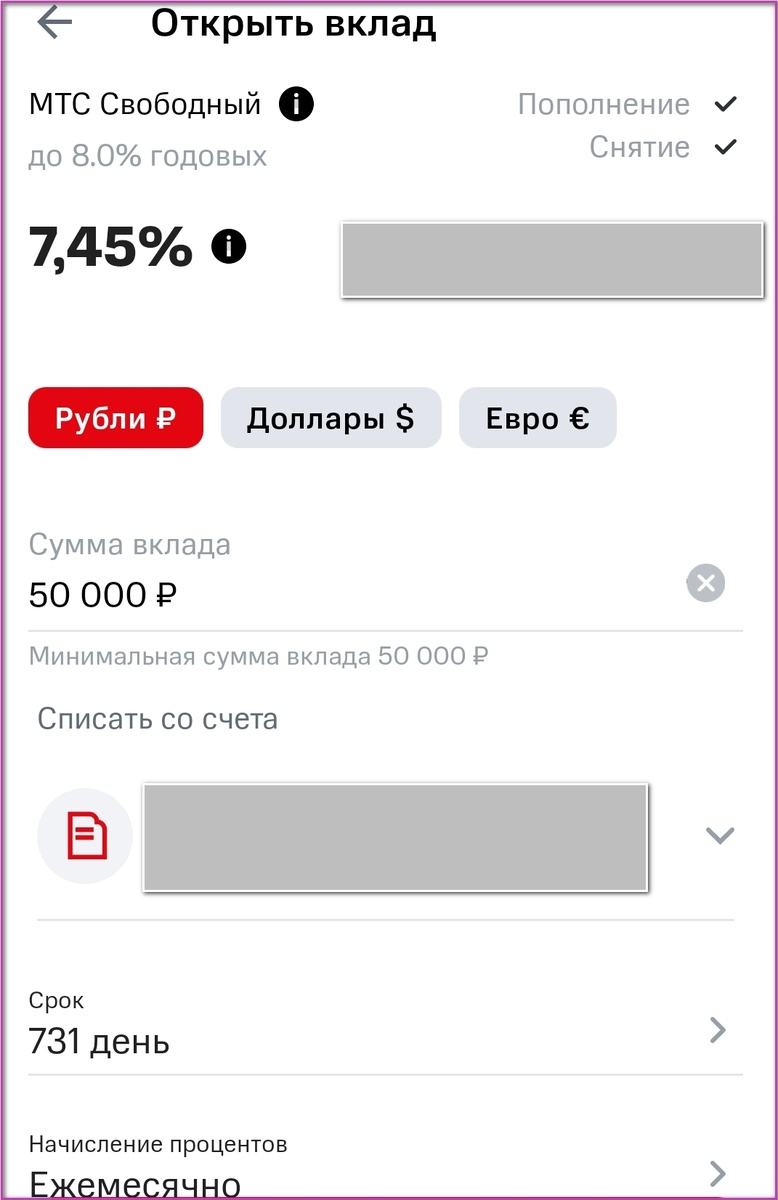Expand the account selection dropdown chevron
Image resolution: width=778 pixels, height=1200 pixels.
719,835
